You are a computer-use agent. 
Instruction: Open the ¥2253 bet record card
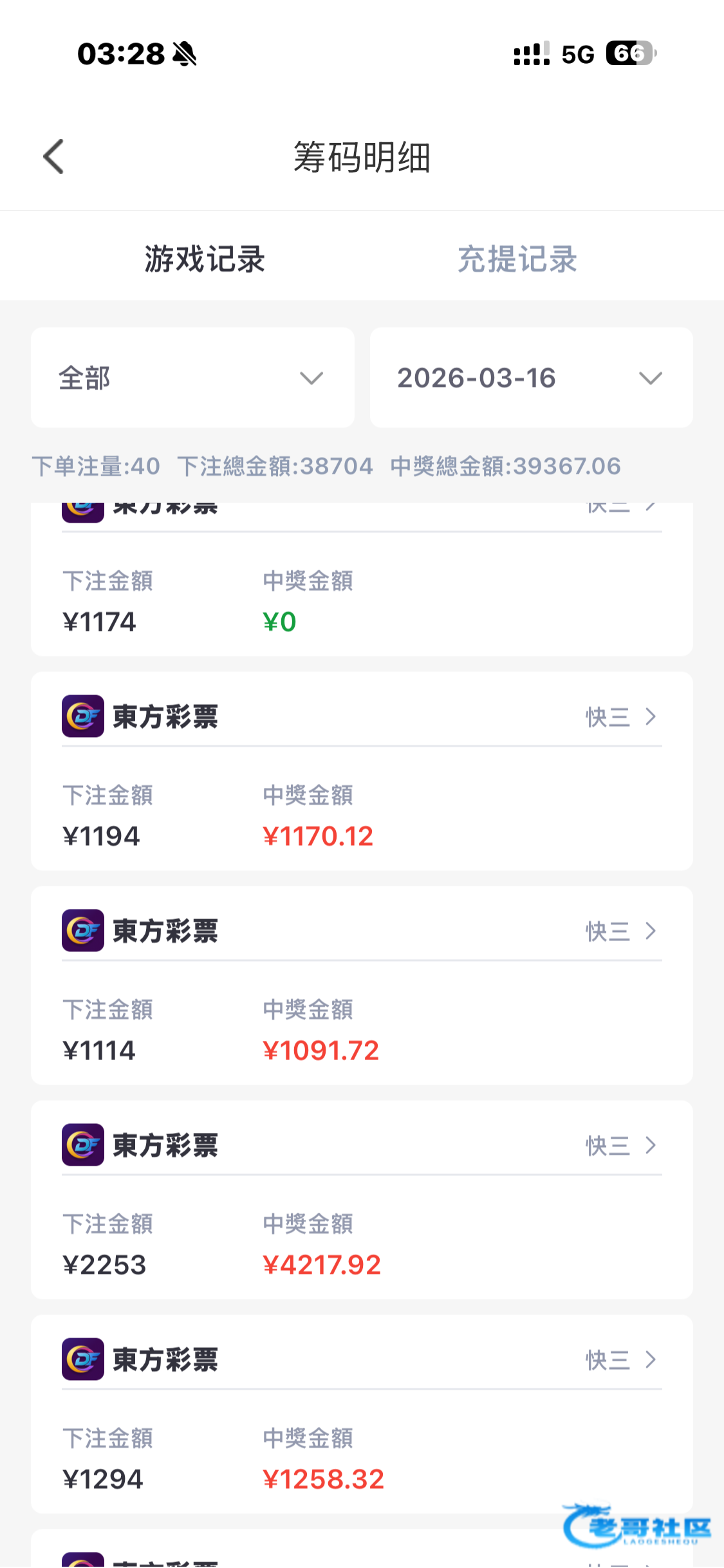click(x=362, y=1200)
